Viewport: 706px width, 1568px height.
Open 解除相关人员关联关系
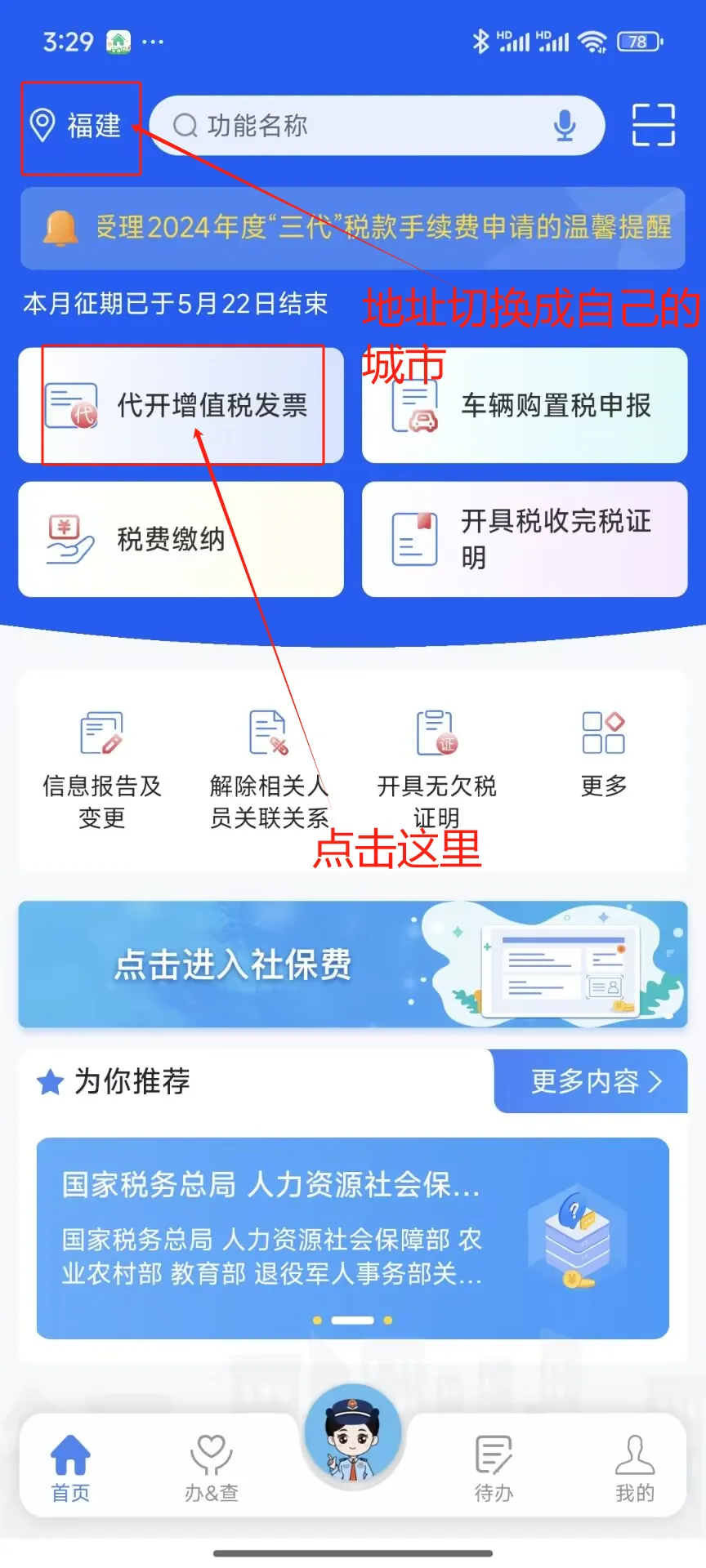(269, 769)
